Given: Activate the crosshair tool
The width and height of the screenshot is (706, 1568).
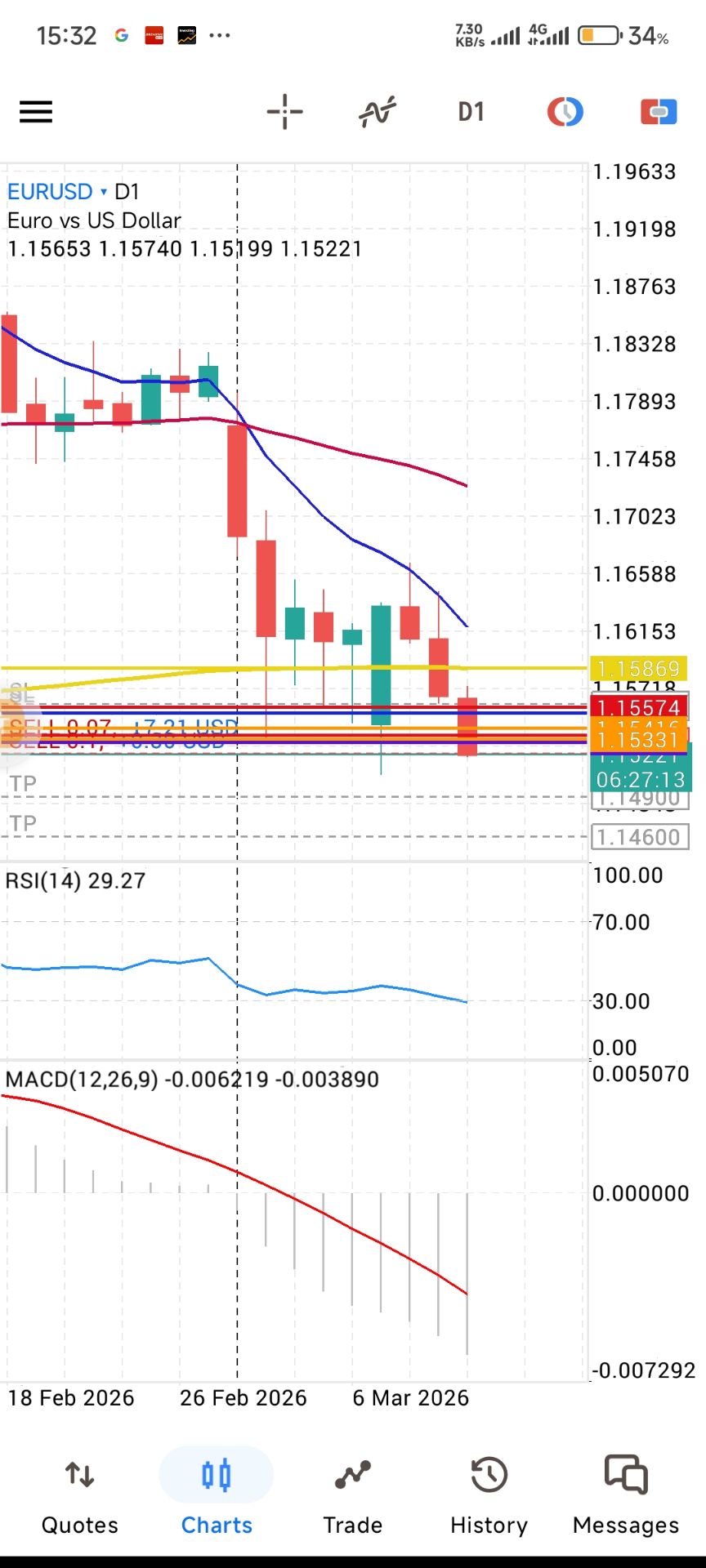Looking at the screenshot, I should 284,112.
